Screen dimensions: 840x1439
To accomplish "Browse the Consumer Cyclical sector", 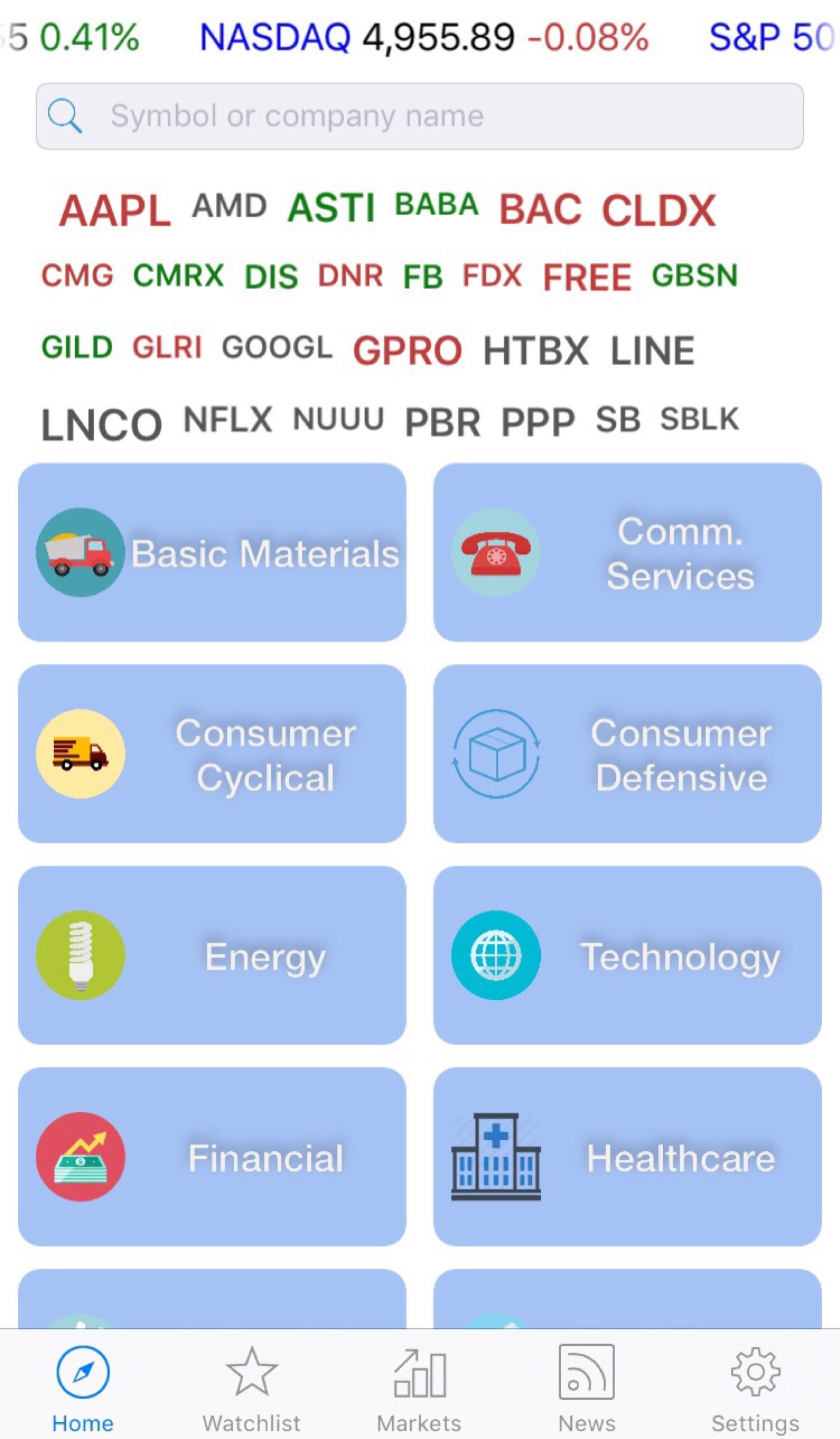I will pos(212,754).
